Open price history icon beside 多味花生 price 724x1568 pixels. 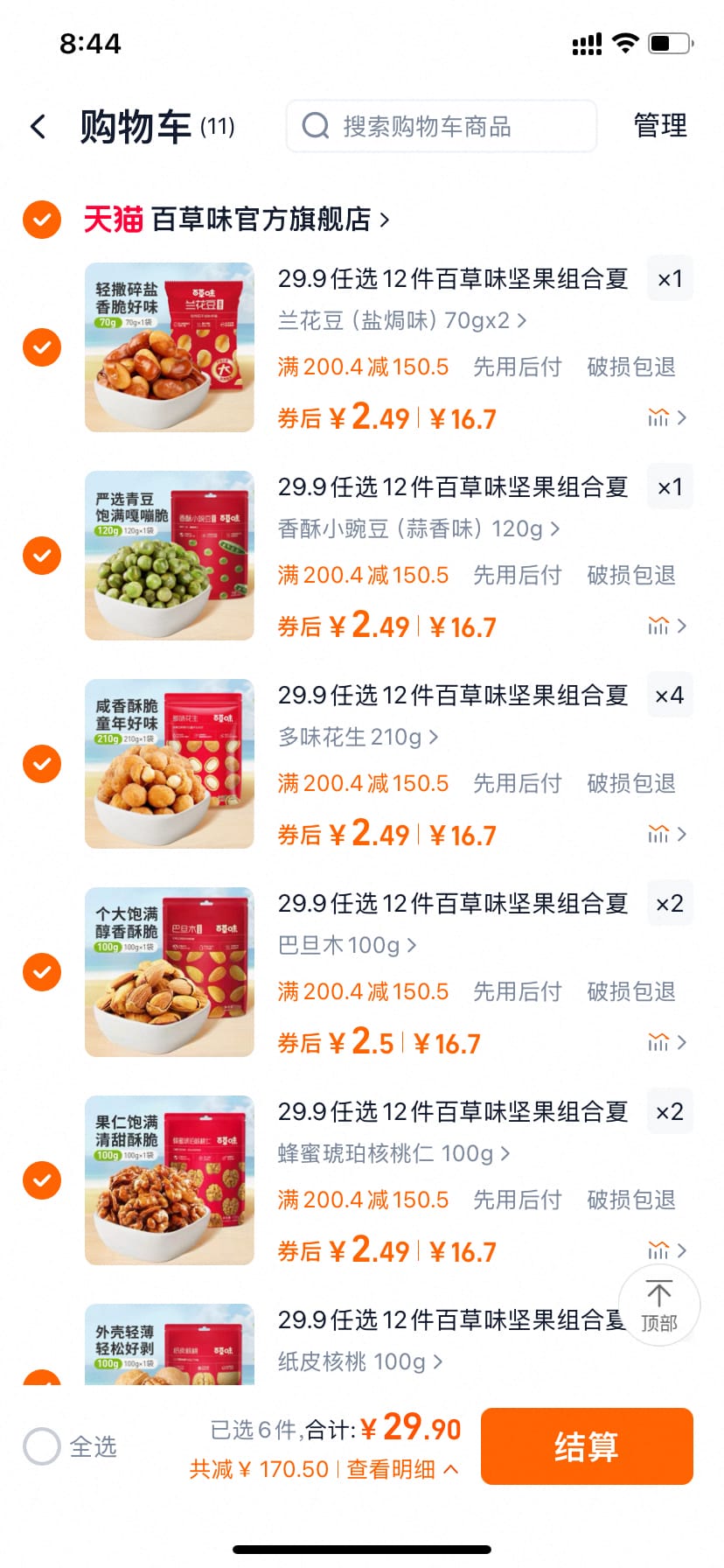click(658, 834)
